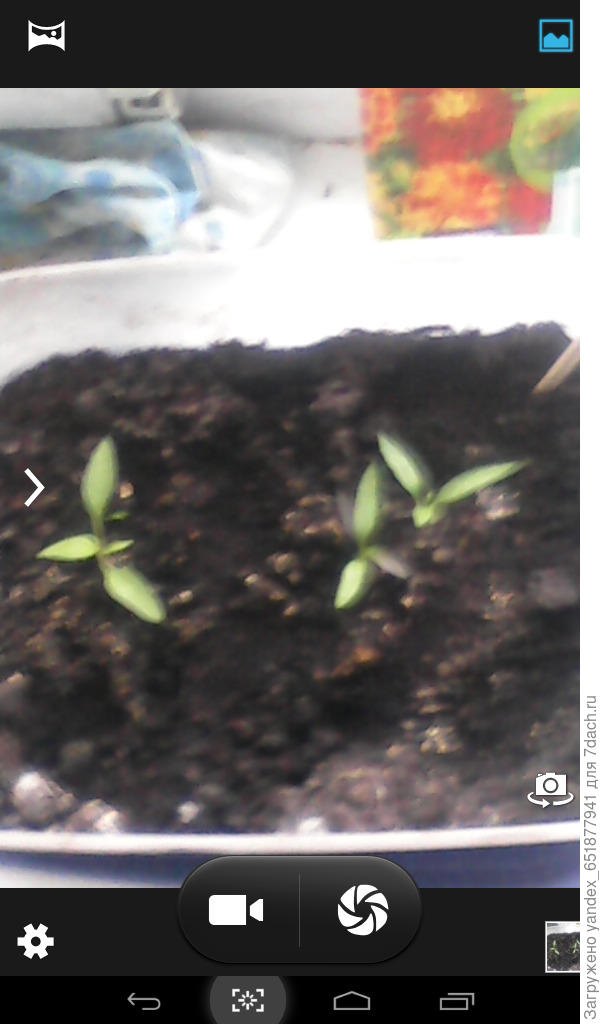Tap the screenshot capture button in navigation bar
This screenshot has width=600, height=1024.
(247, 1000)
